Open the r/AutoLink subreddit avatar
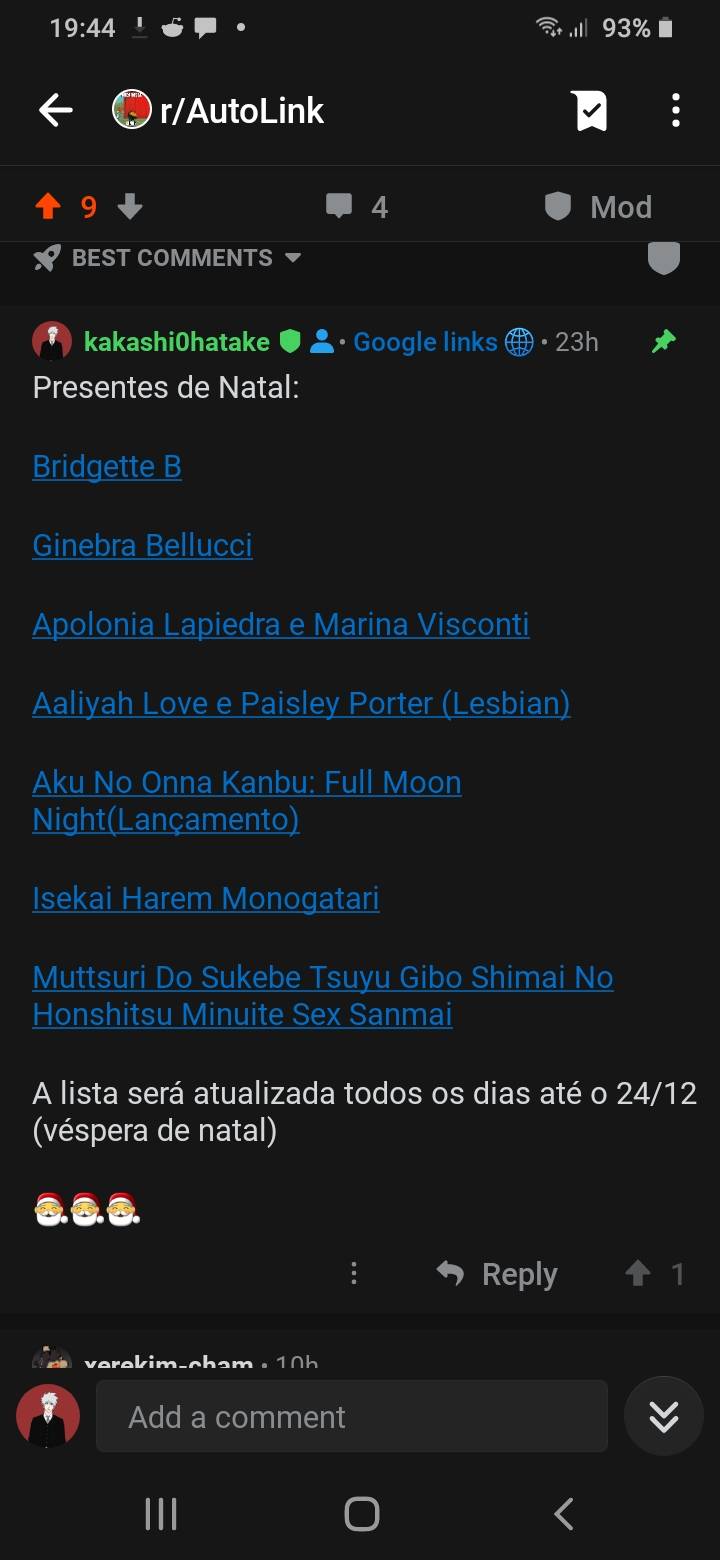The height and width of the screenshot is (1560, 720). 131,110
